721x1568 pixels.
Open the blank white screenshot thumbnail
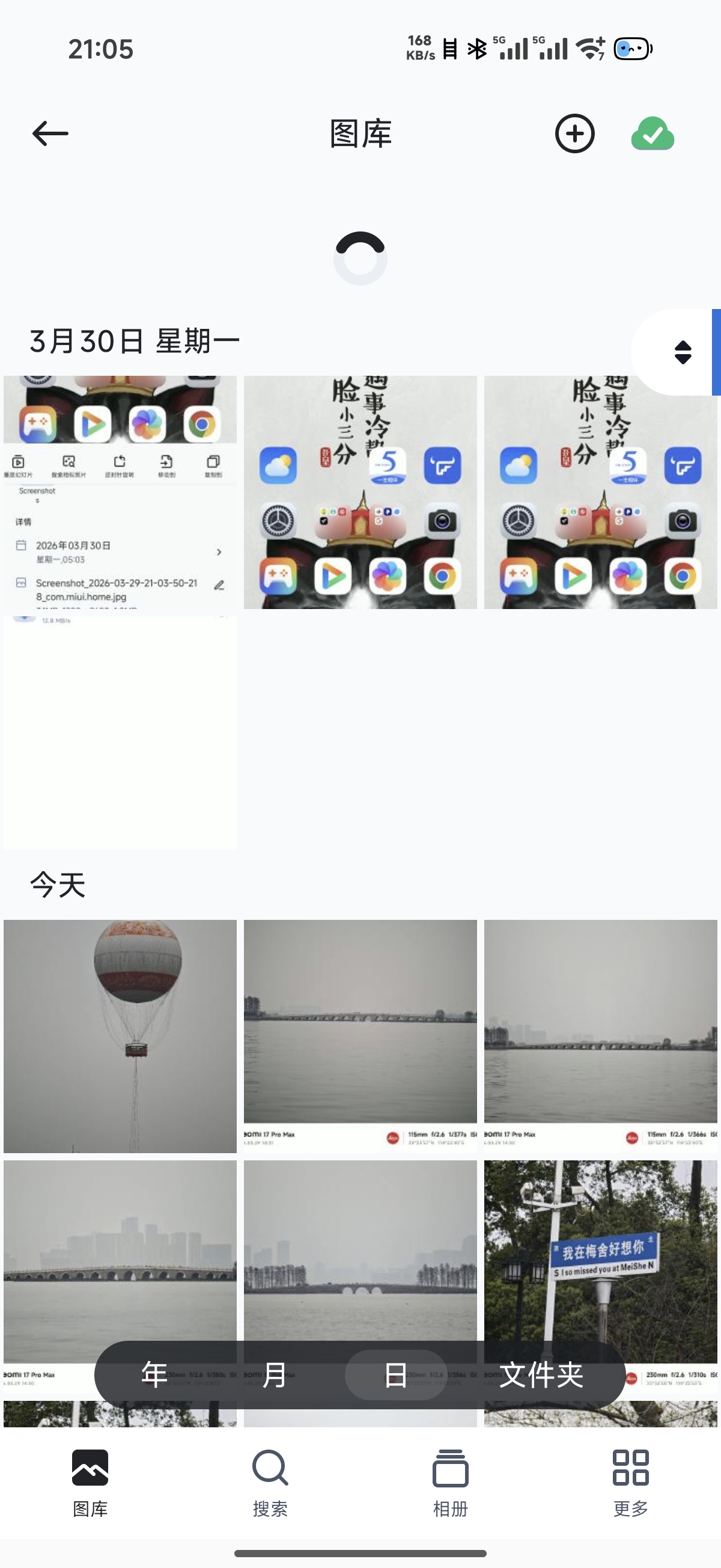(x=120, y=732)
